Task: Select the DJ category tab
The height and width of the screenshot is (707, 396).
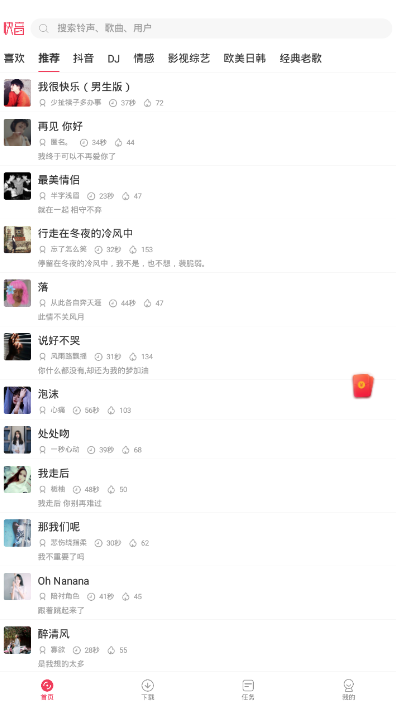Action: click(114, 59)
